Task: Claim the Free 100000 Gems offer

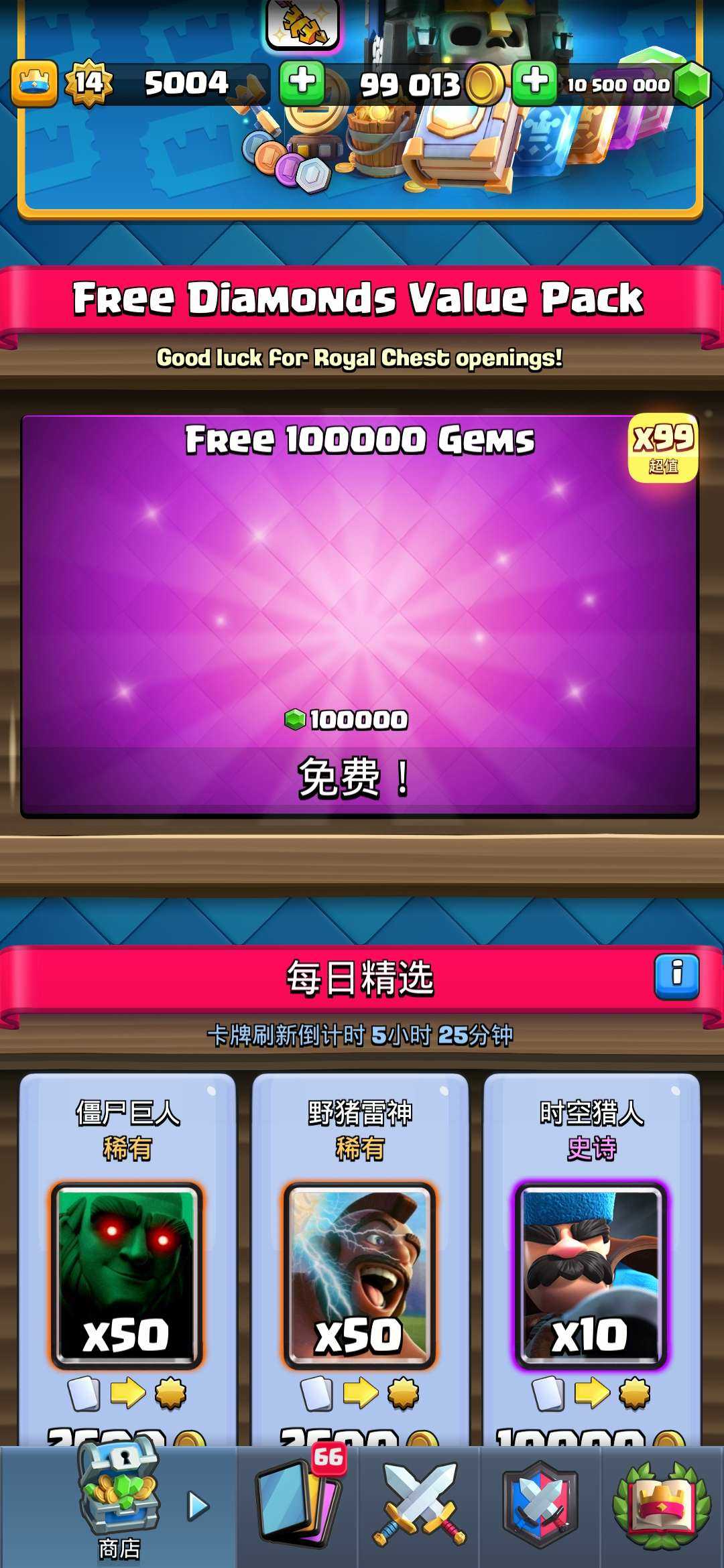Action: [360, 777]
